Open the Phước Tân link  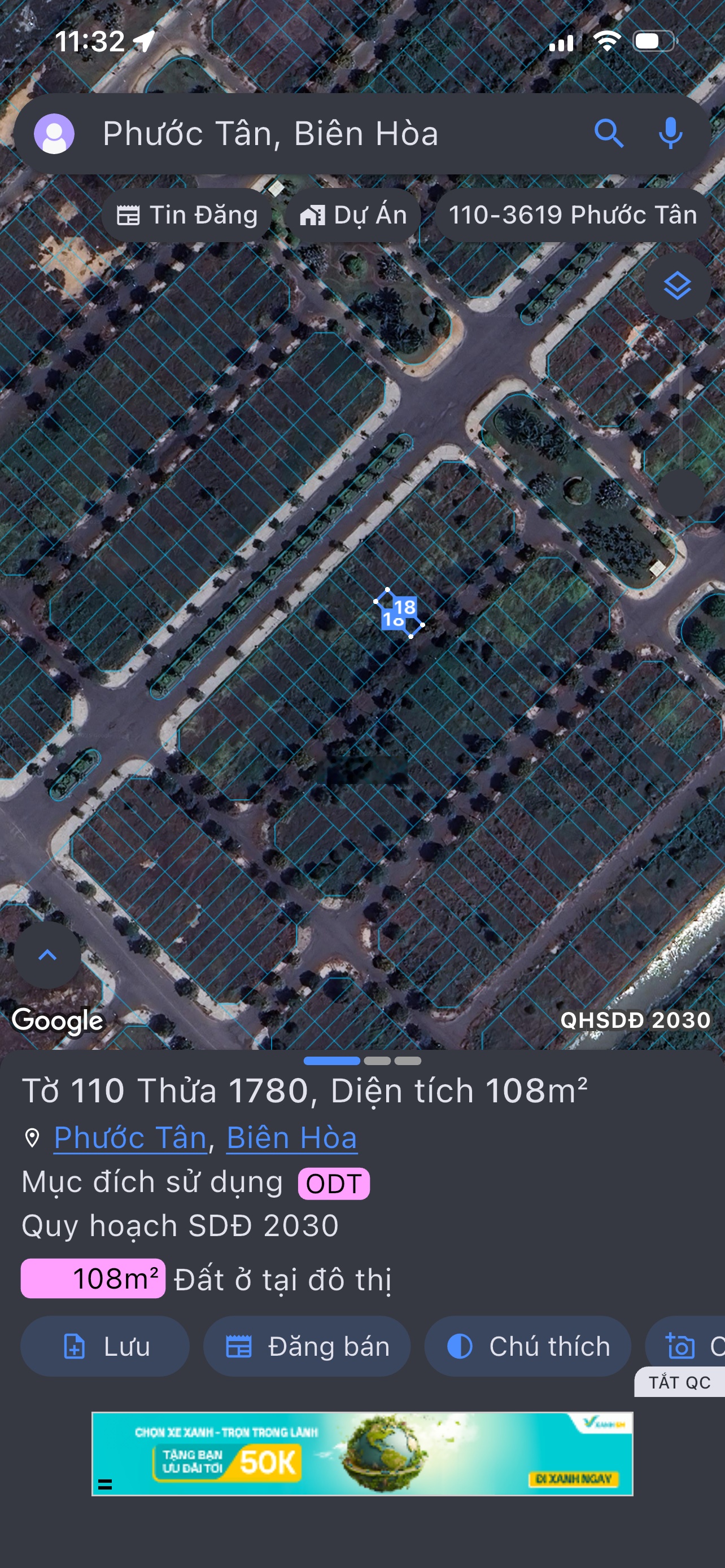coord(130,1138)
